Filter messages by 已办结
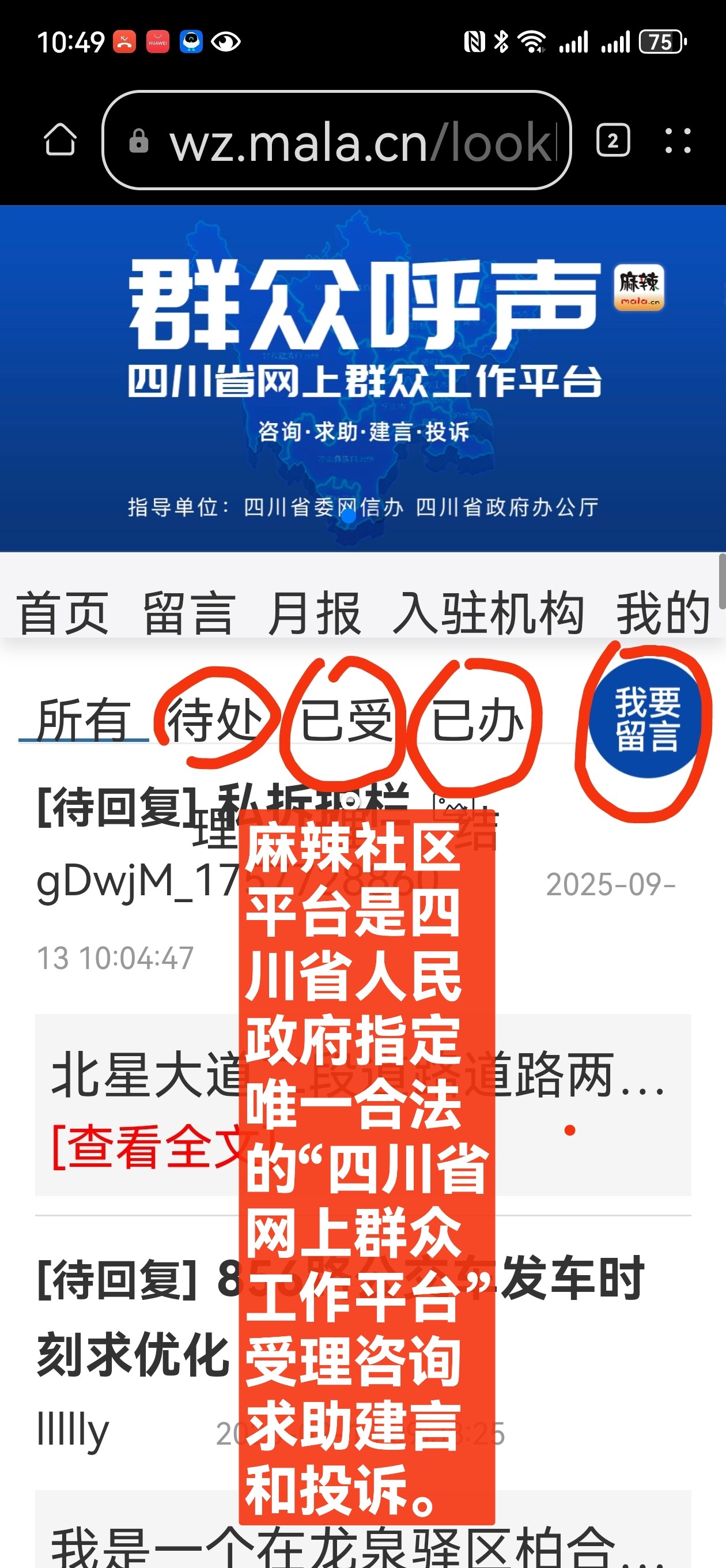726x1568 pixels. tap(477, 720)
